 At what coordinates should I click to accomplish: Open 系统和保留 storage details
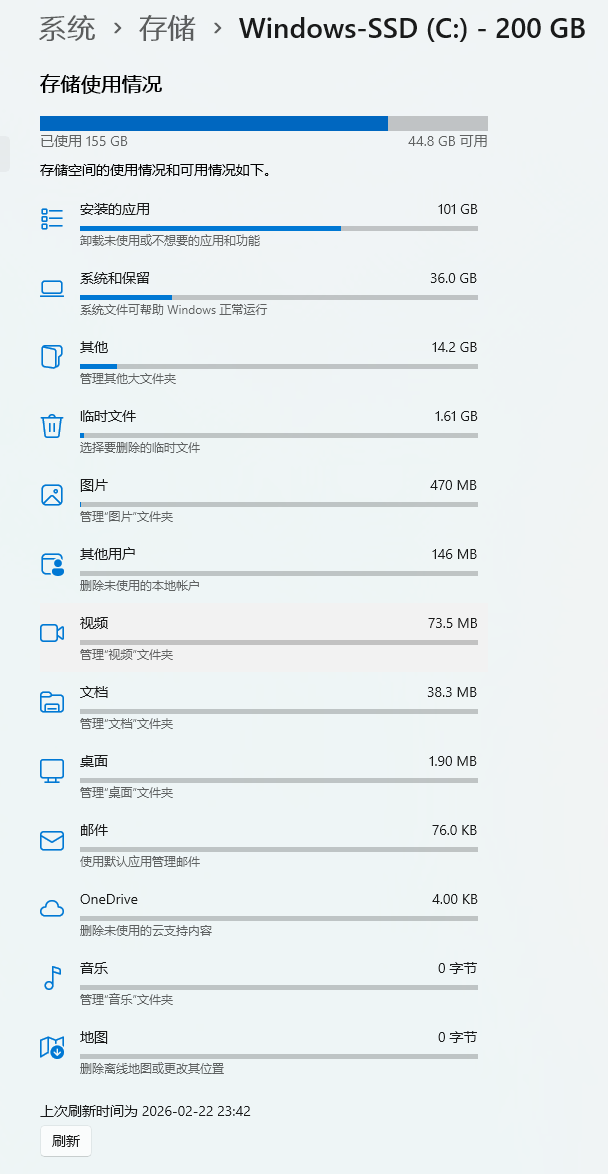pyautogui.click(x=258, y=293)
